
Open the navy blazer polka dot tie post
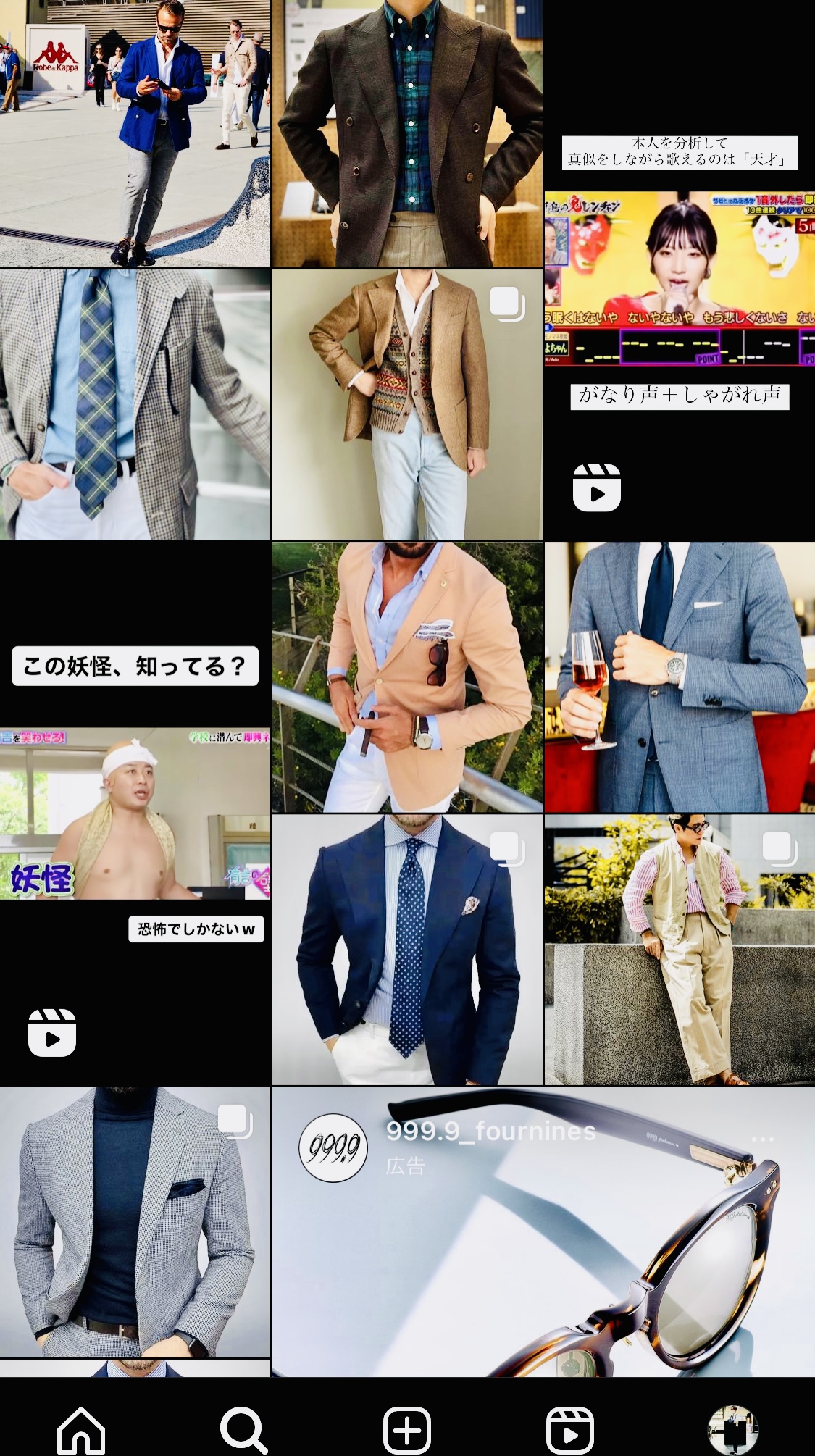[407, 949]
